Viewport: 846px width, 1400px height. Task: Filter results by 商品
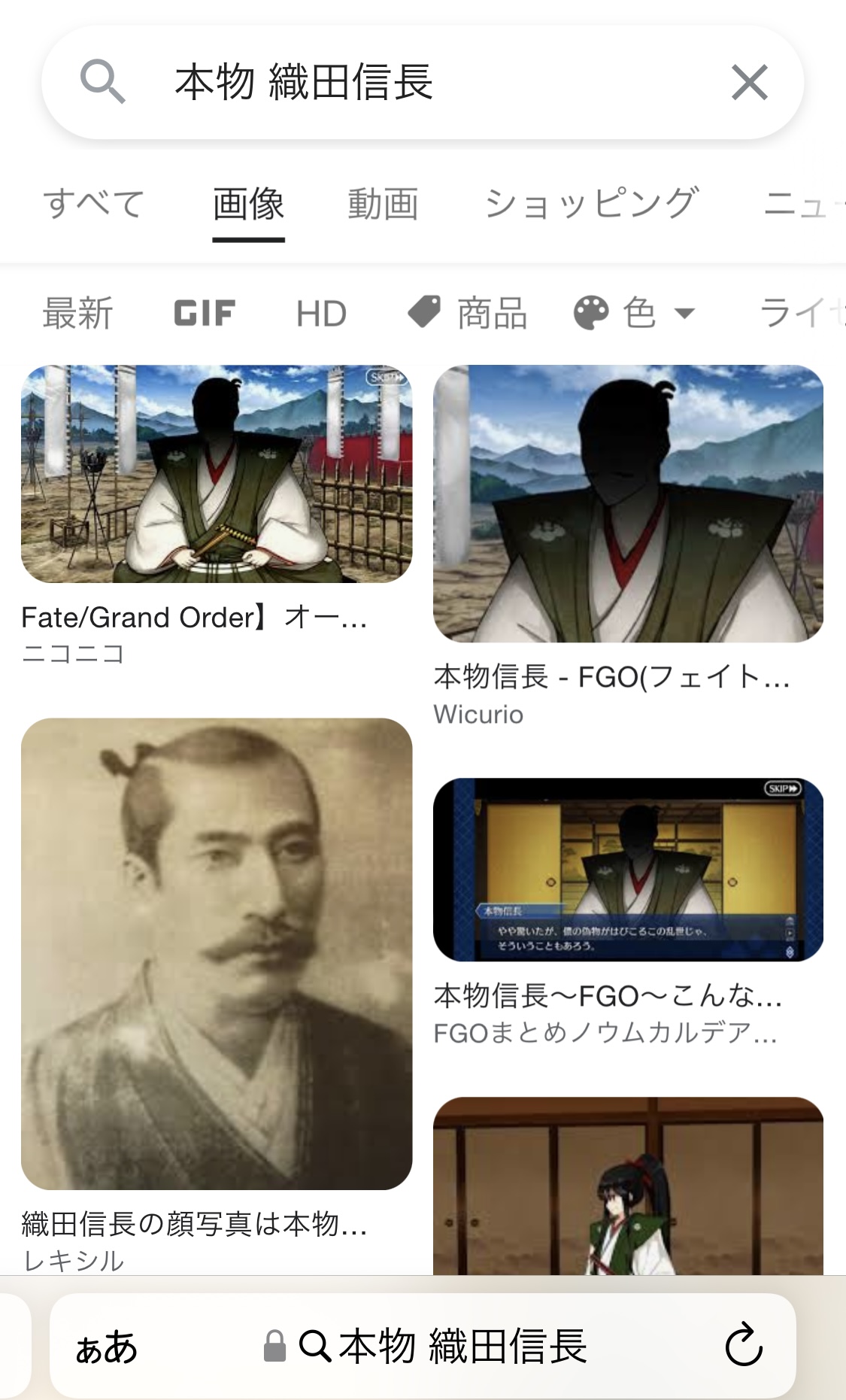pyautogui.click(x=467, y=313)
